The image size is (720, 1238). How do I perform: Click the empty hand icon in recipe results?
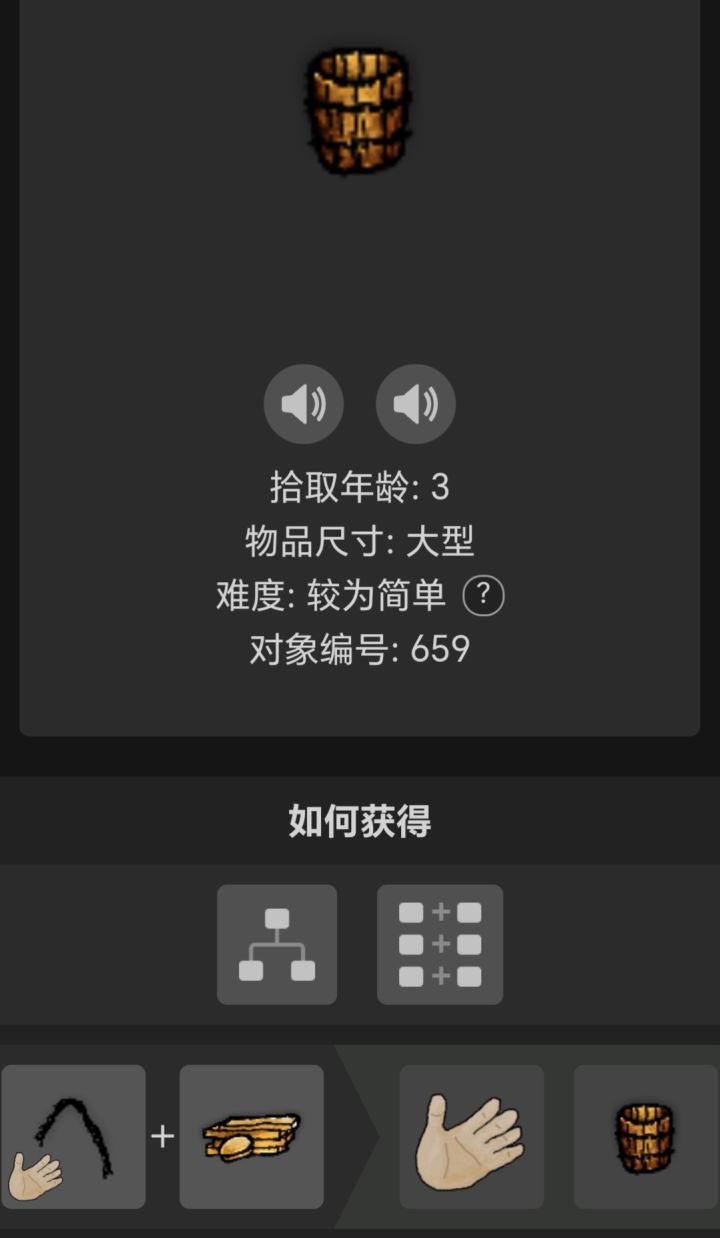pyautogui.click(x=472, y=1136)
